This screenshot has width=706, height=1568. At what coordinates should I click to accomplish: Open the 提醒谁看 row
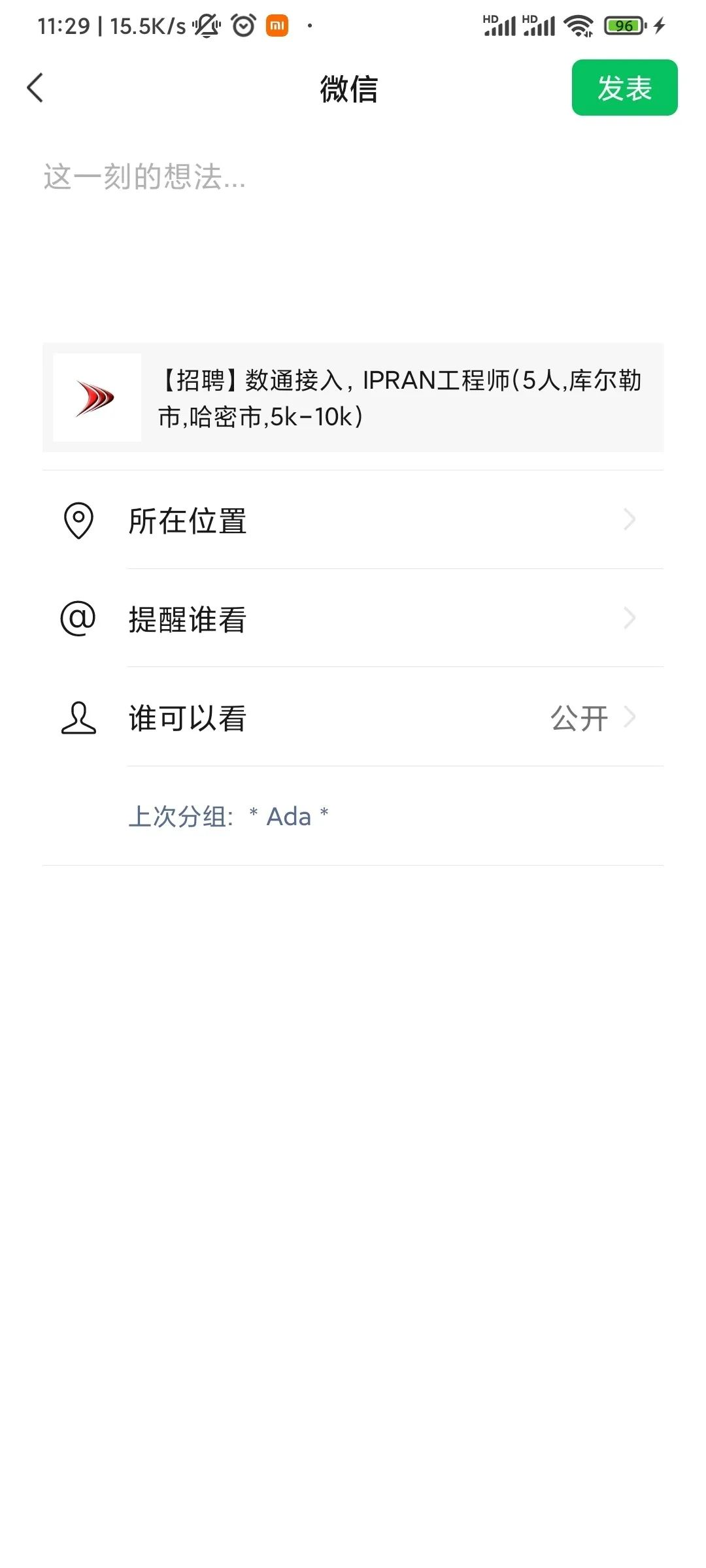coord(353,618)
